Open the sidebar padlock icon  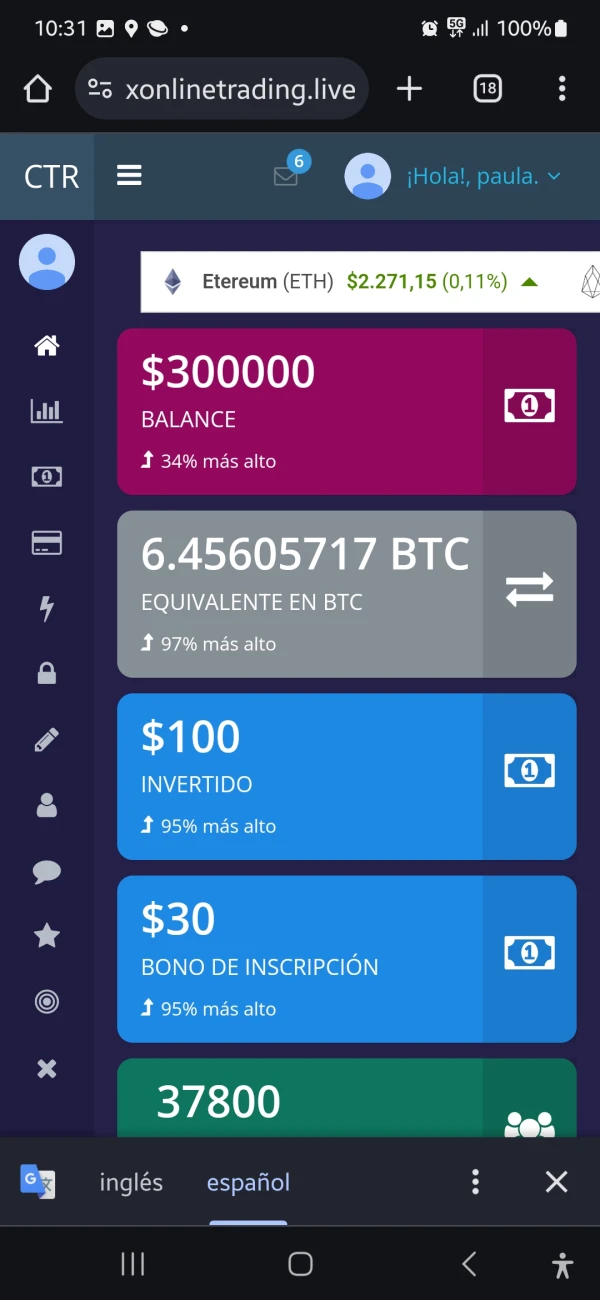[47, 674]
